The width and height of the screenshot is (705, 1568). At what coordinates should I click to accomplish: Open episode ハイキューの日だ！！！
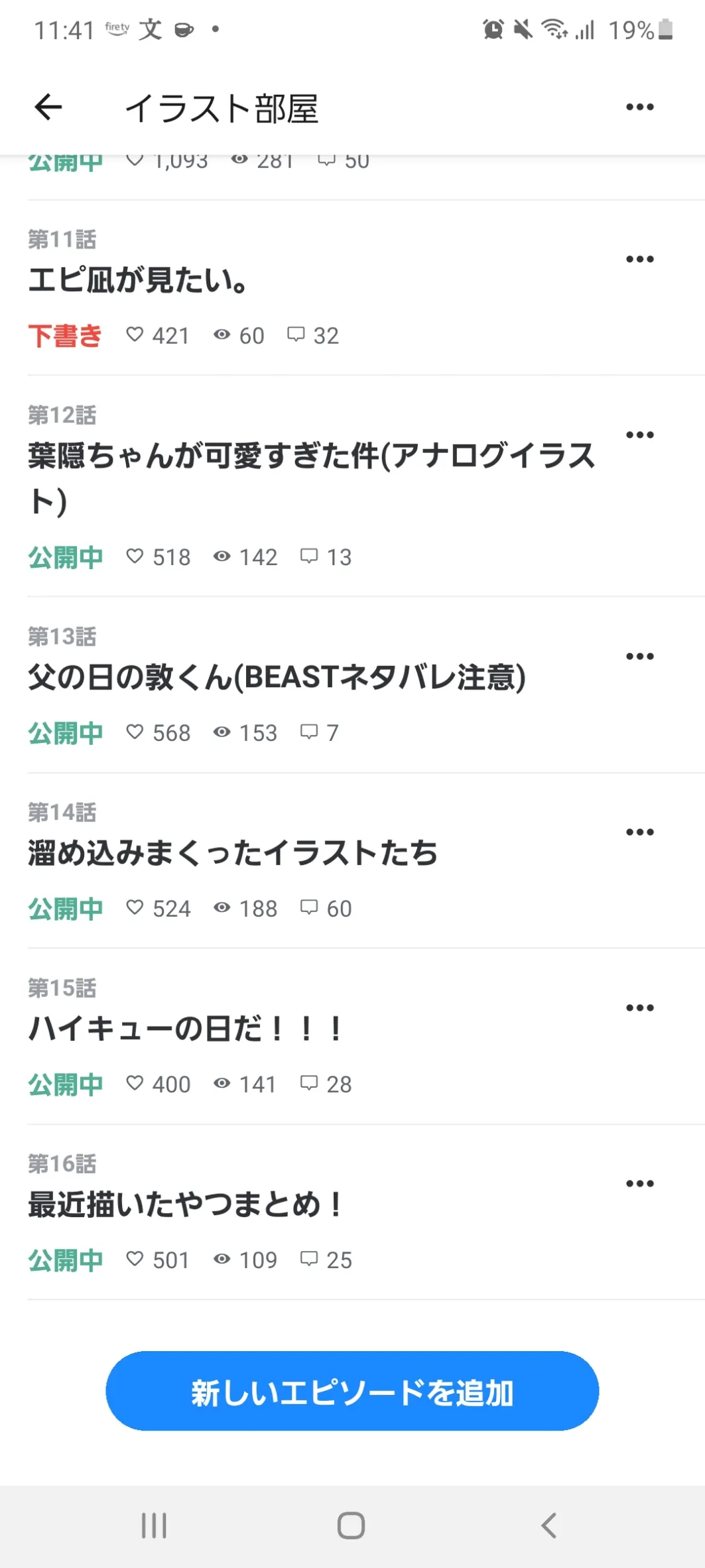point(186,1029)
